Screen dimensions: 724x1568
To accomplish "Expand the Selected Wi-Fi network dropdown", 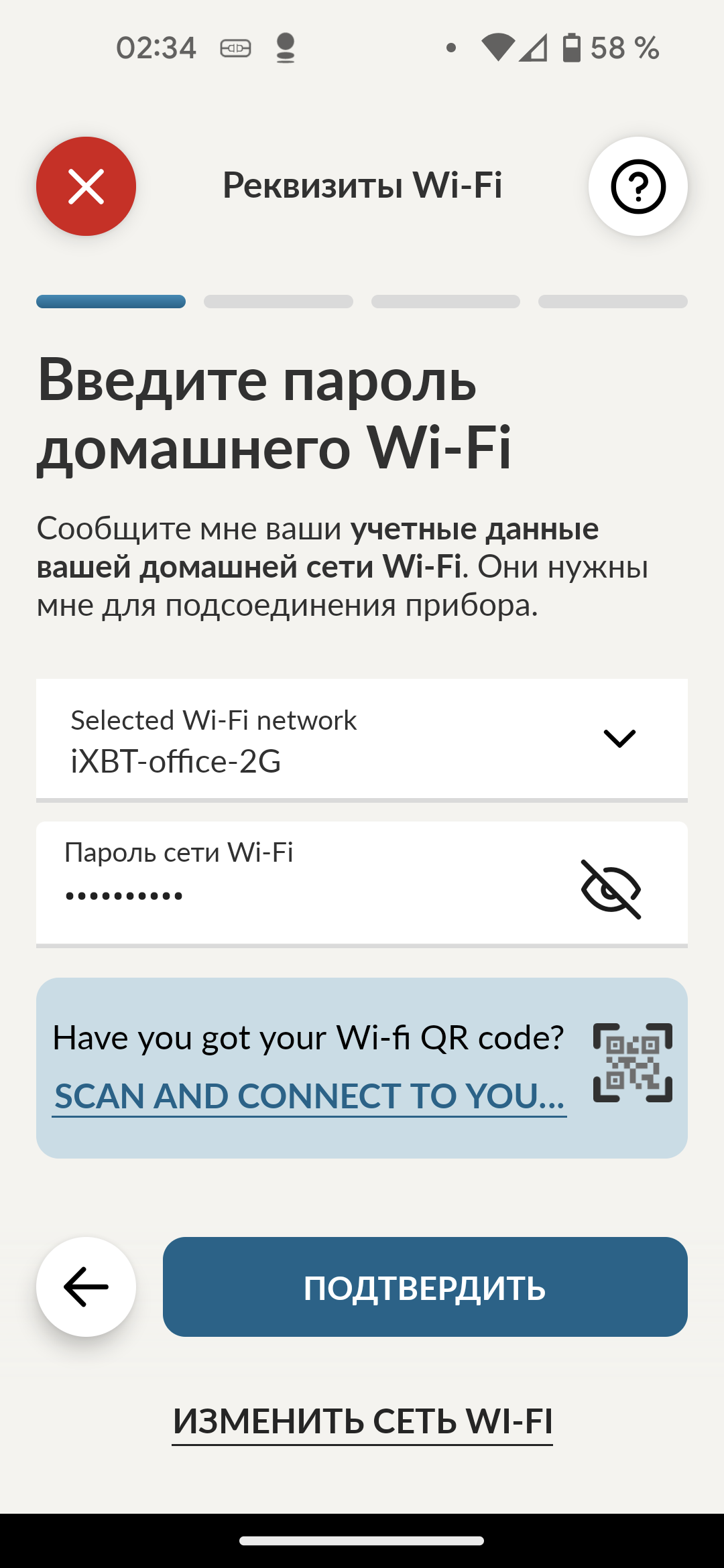I will [x=619, y=738].
